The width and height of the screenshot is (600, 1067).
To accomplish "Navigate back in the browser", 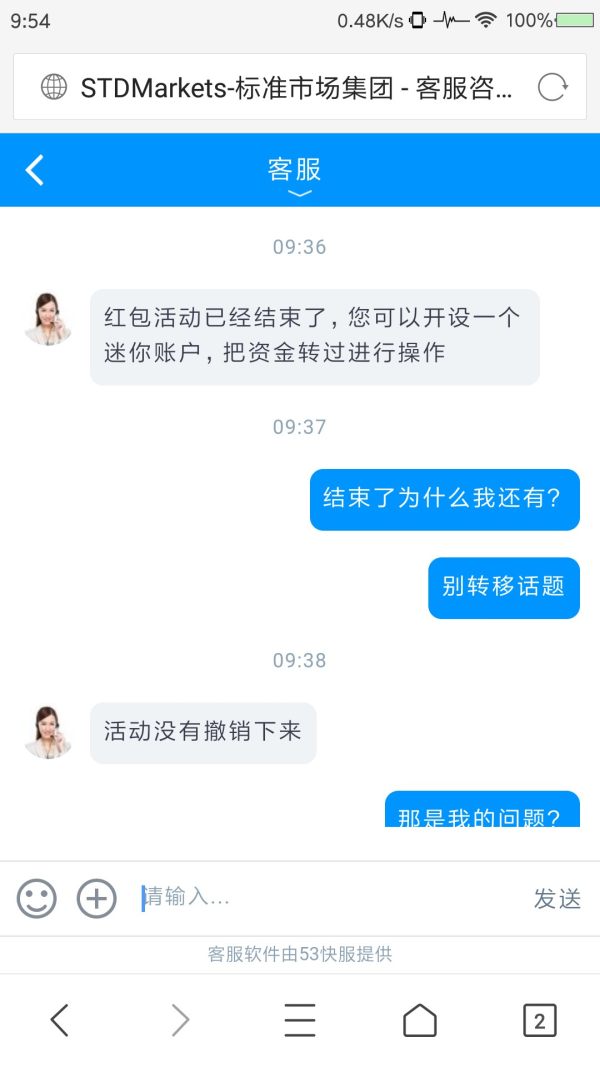I will (60, 1020).
